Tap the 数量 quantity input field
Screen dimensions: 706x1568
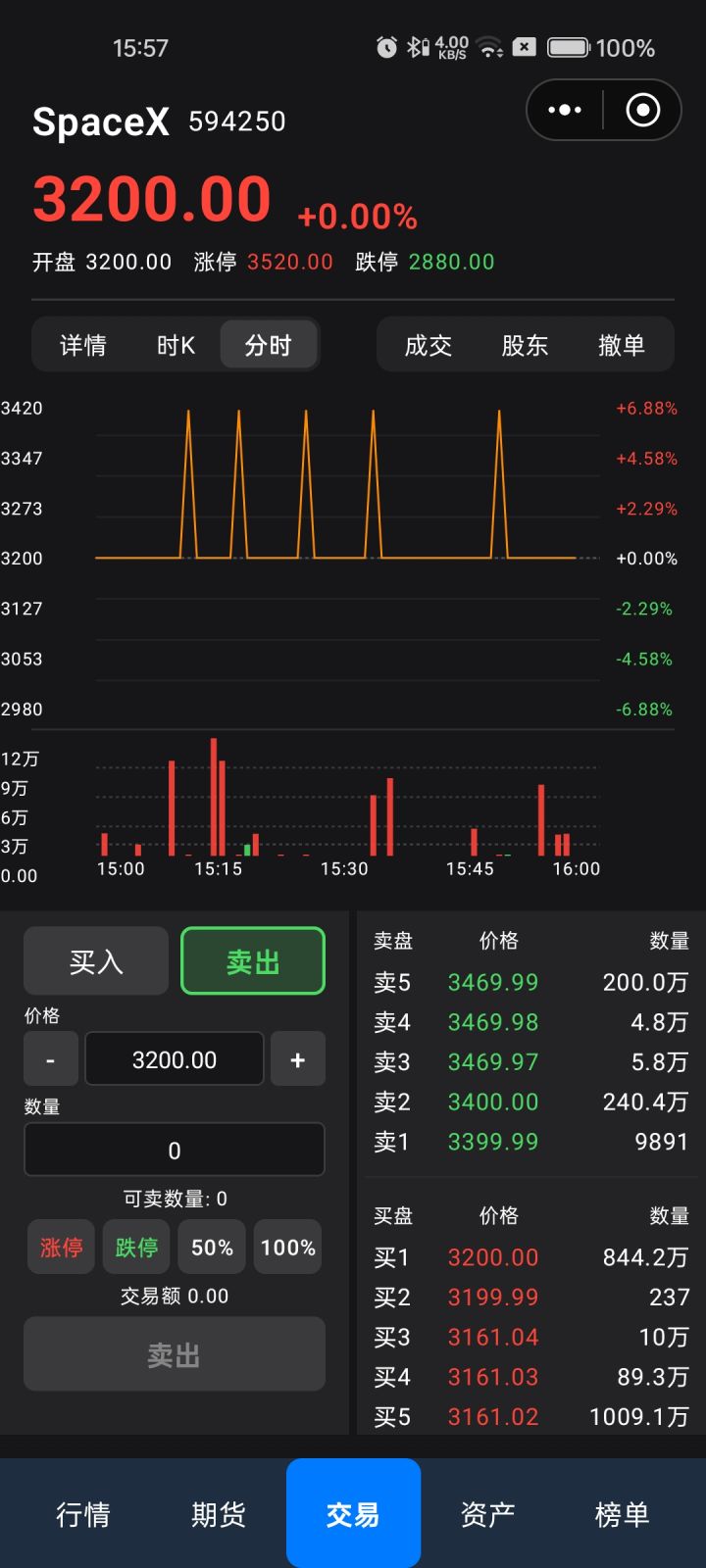[x=175, y=1150]
